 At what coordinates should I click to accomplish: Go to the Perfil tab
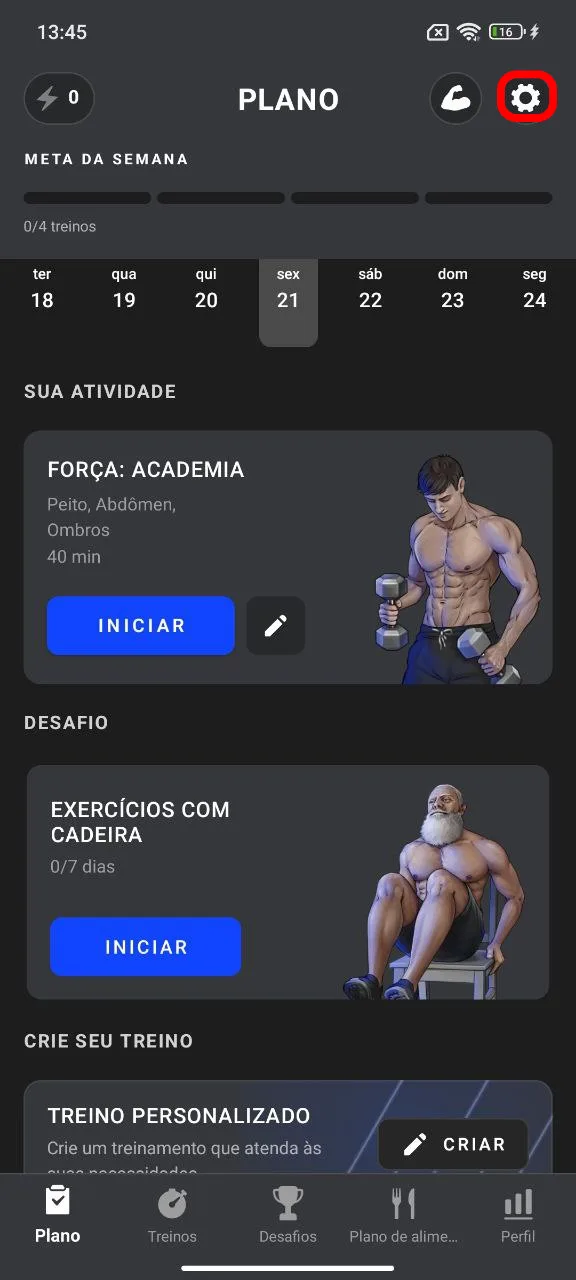click(518, 1216)
